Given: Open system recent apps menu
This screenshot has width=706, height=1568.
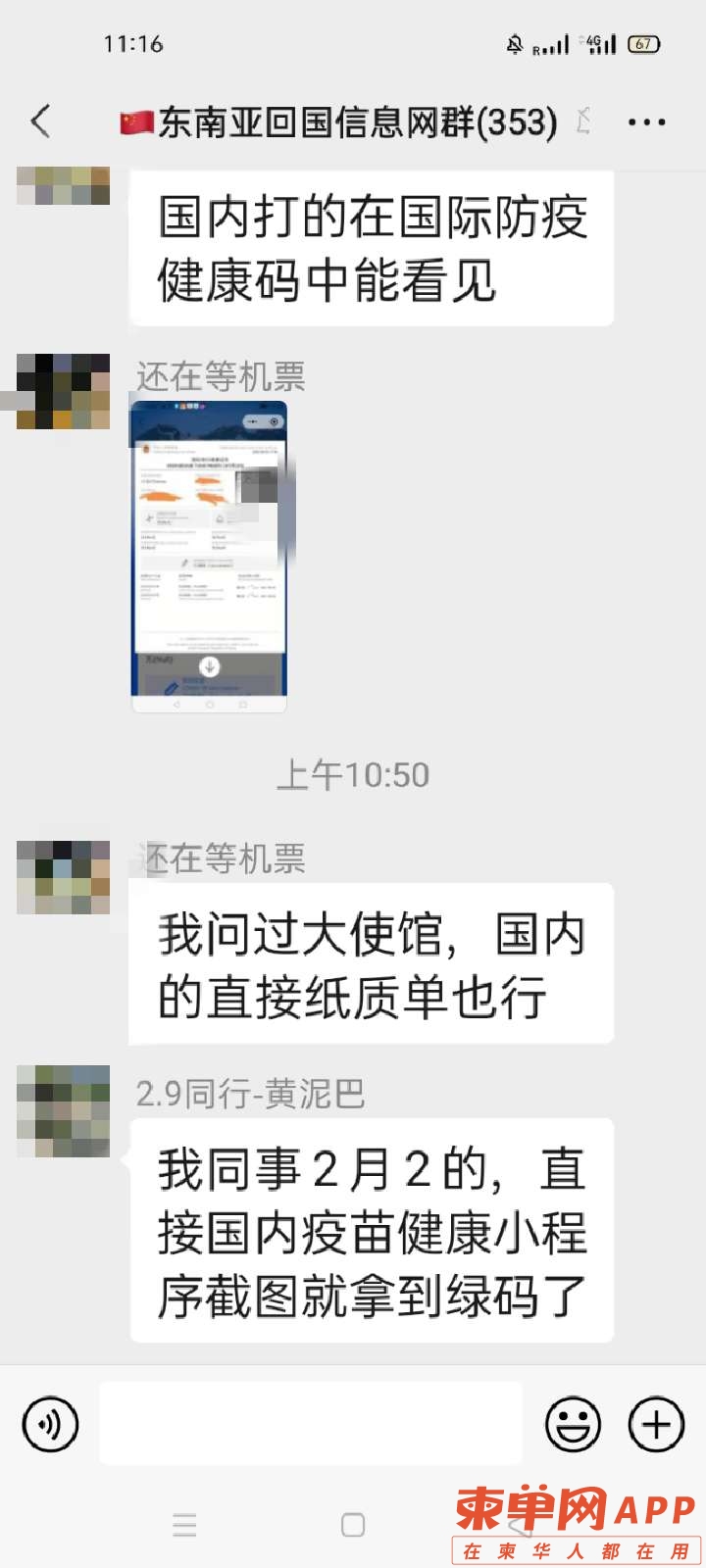Looking at the screenshot, I should point(184,1525).
